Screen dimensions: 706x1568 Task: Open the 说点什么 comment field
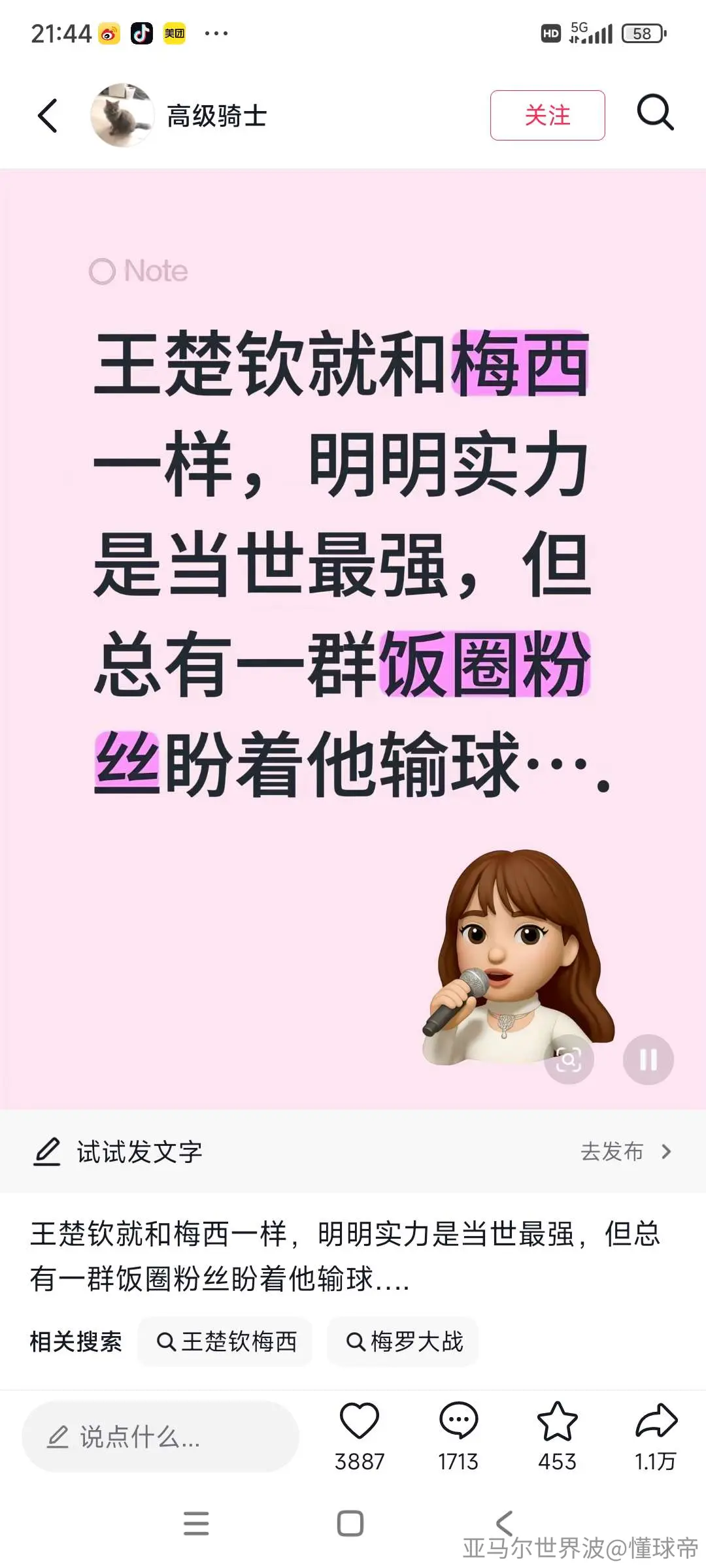pyautogui.click(x=160, y=1437)
